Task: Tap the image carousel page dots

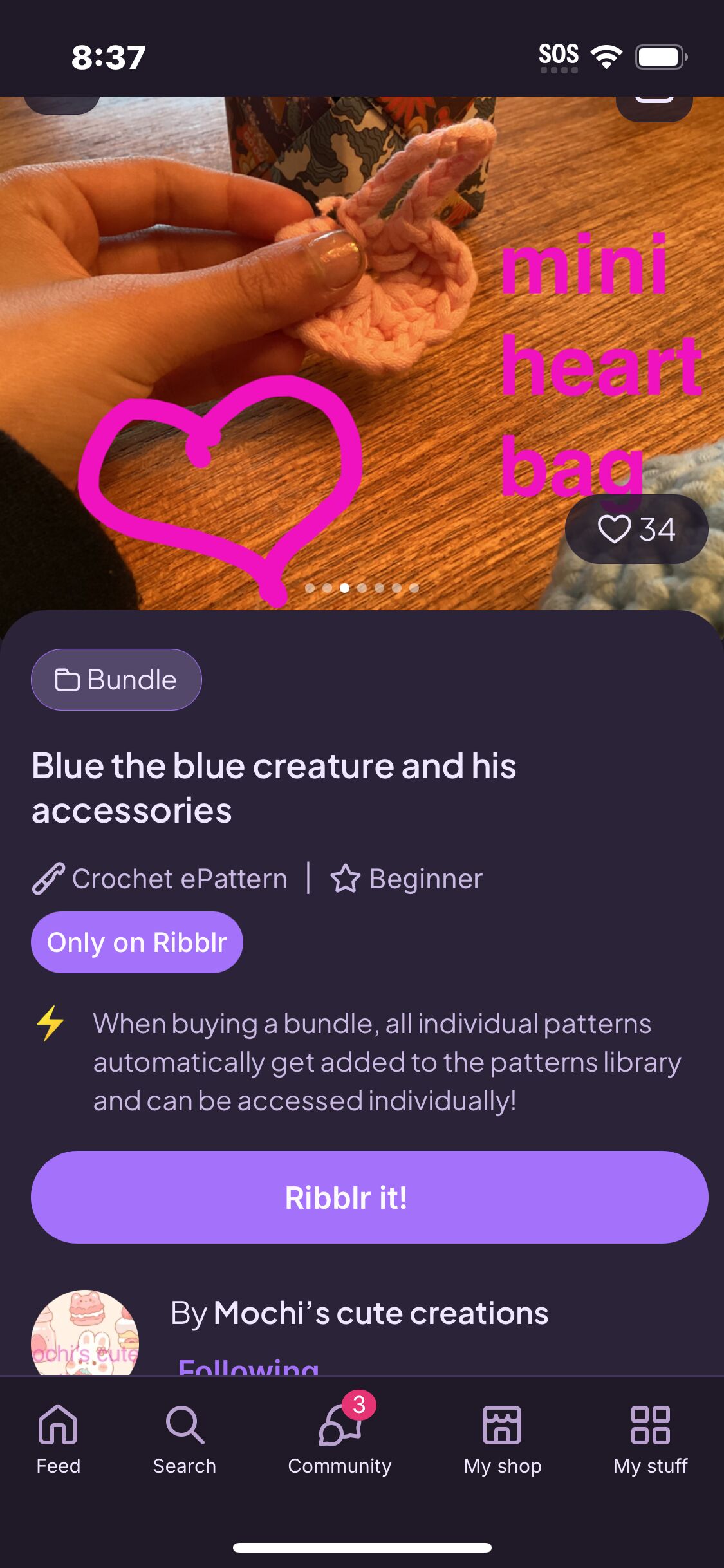Action: pos(362,588)
